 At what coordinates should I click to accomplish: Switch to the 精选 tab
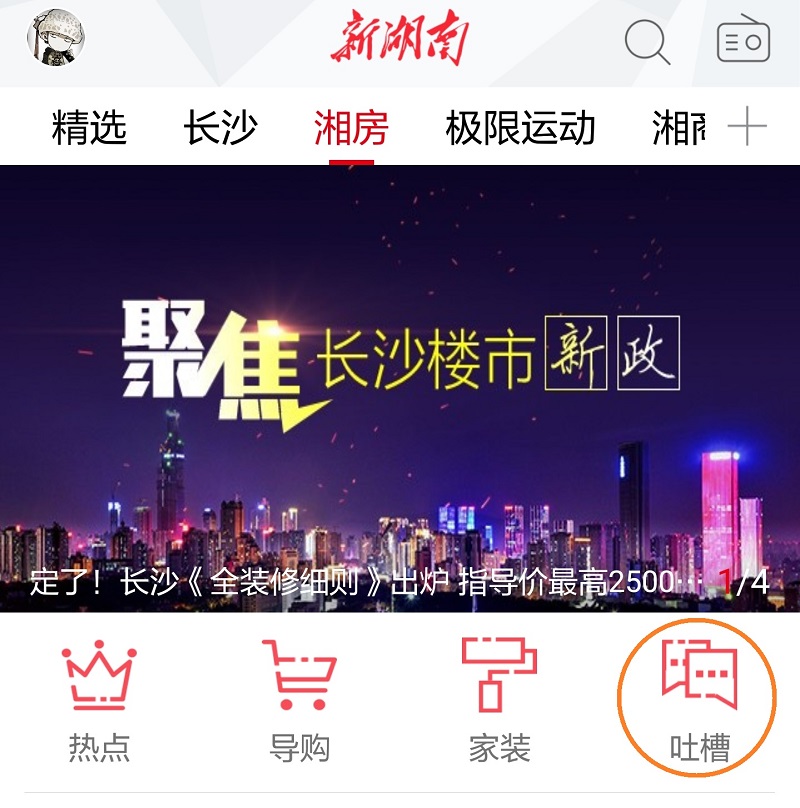coord(89,128)
